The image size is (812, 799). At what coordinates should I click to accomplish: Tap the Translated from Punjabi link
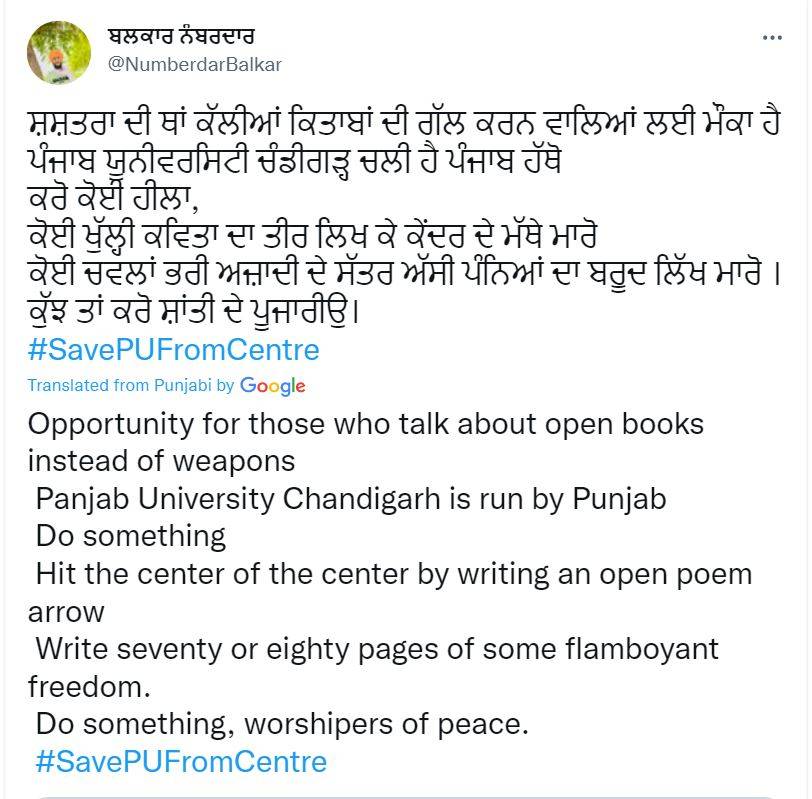(x=130, y=385)
